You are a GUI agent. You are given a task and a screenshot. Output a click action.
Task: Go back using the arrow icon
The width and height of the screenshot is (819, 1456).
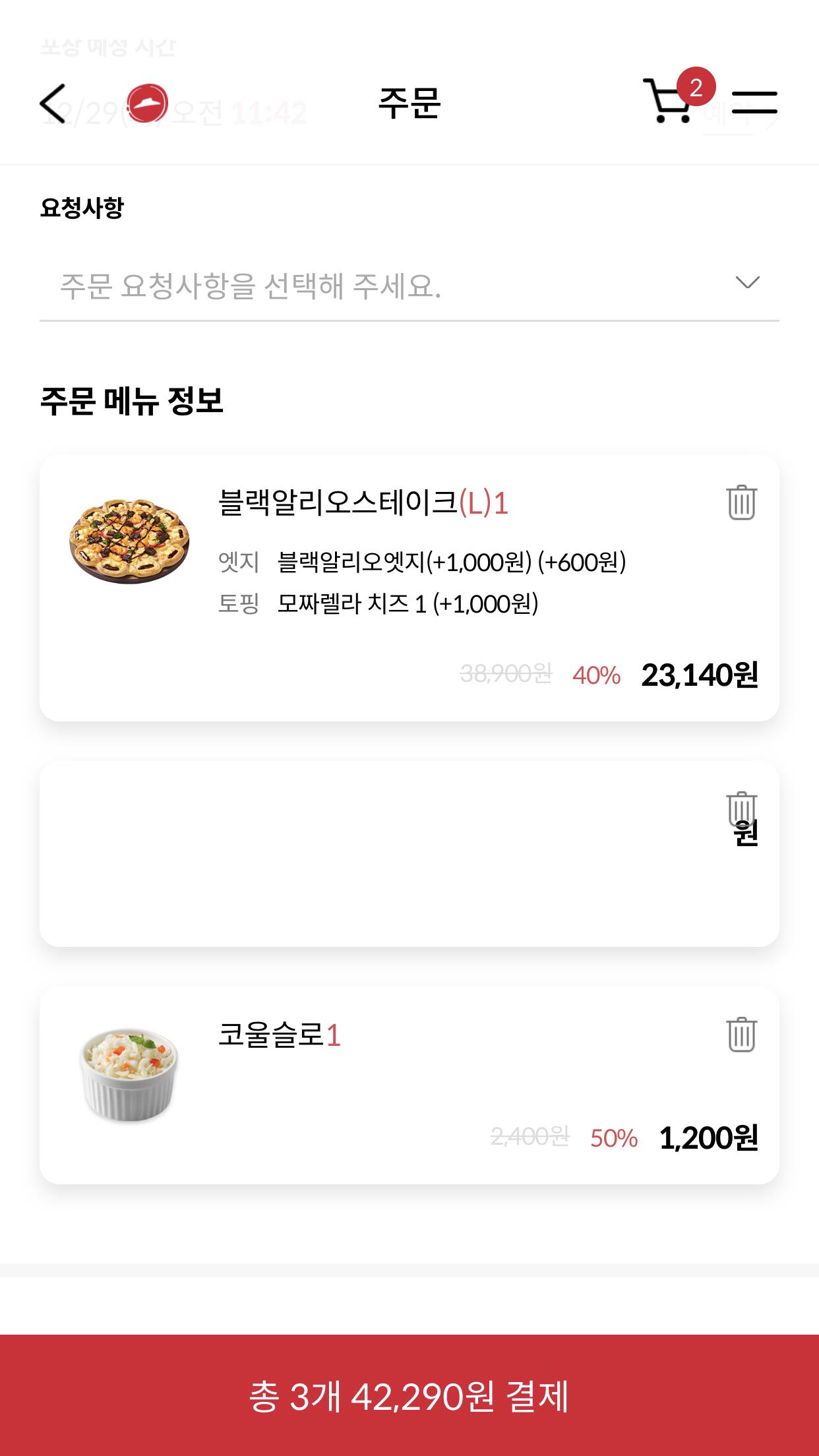53,104
